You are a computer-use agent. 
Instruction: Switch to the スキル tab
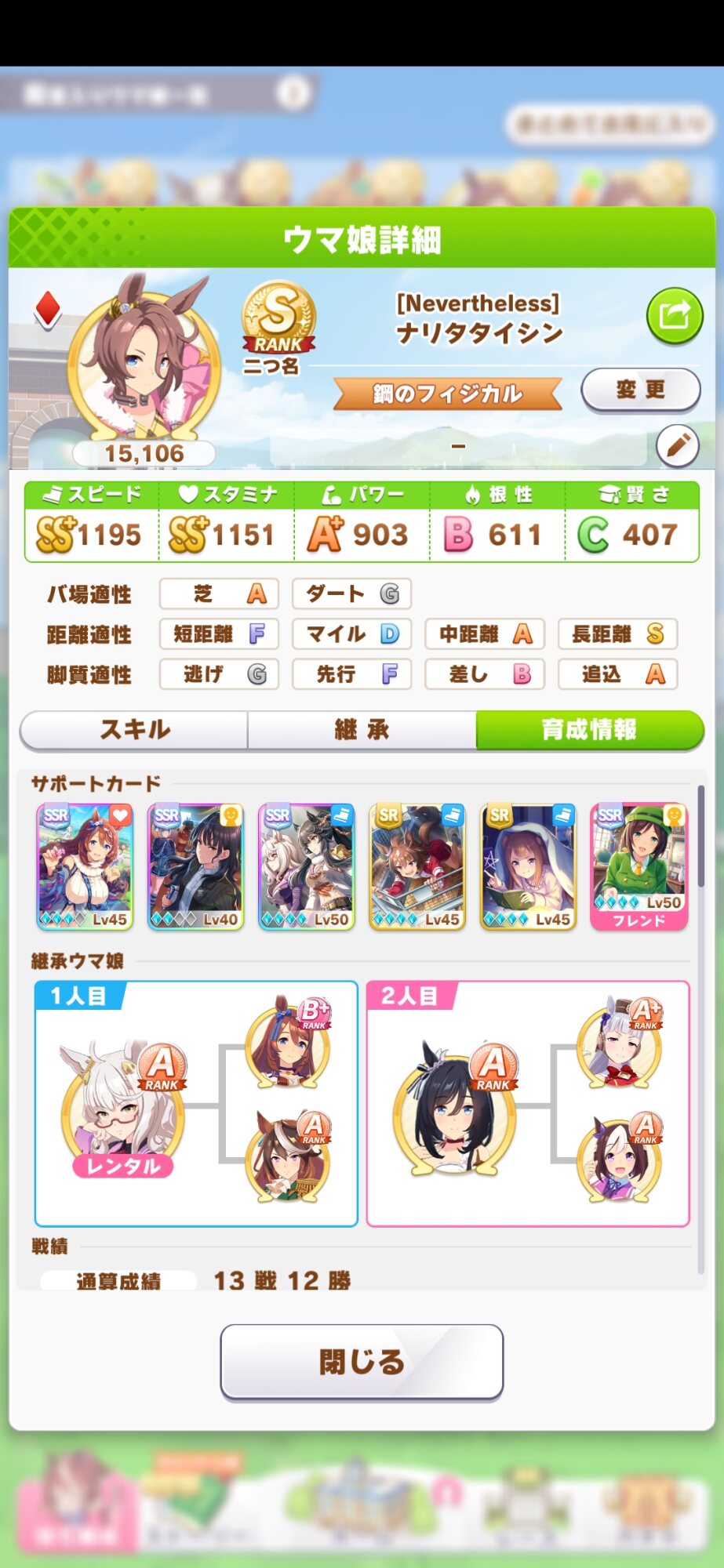pos(134,730)
